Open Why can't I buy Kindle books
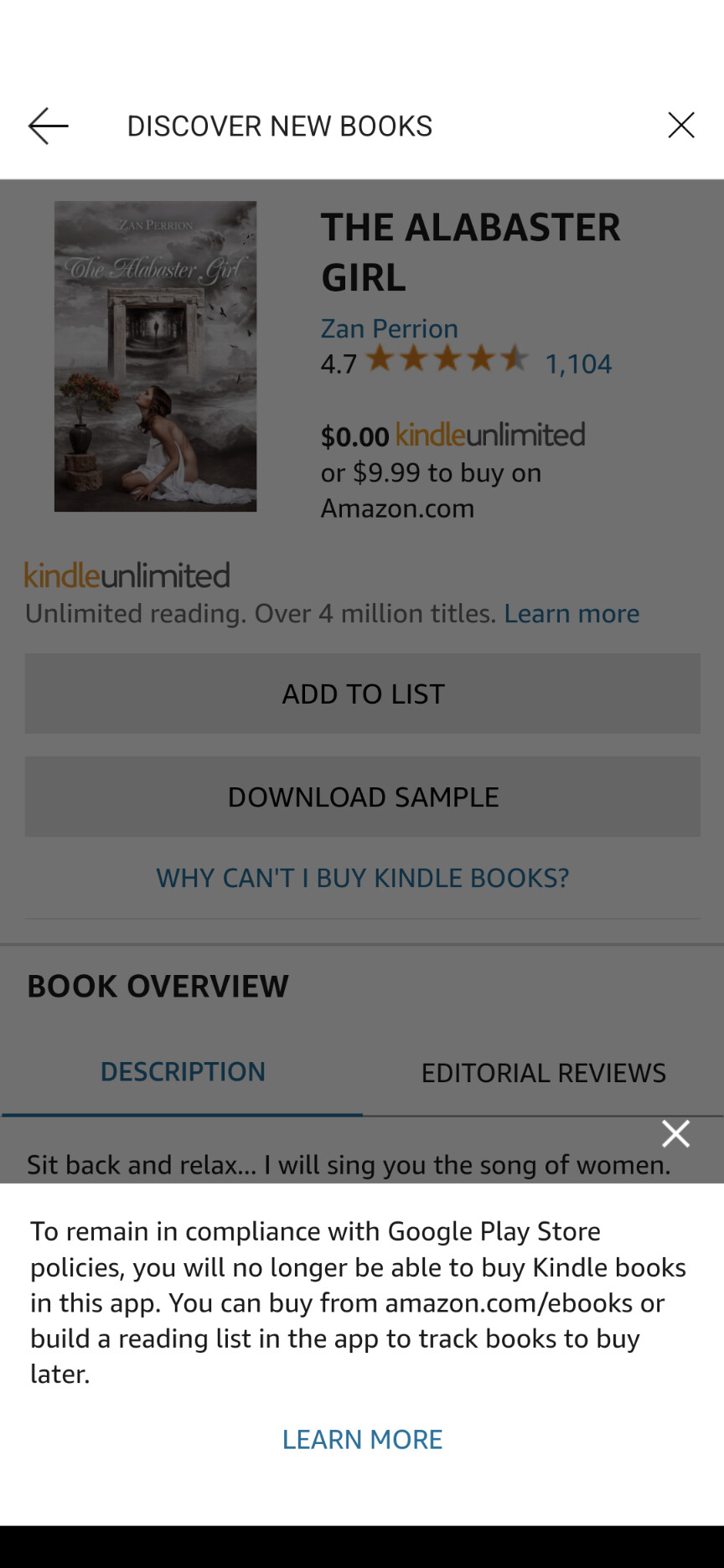Image resolution: width=724 pixels, height=1568 pixels. coord(363,878)
